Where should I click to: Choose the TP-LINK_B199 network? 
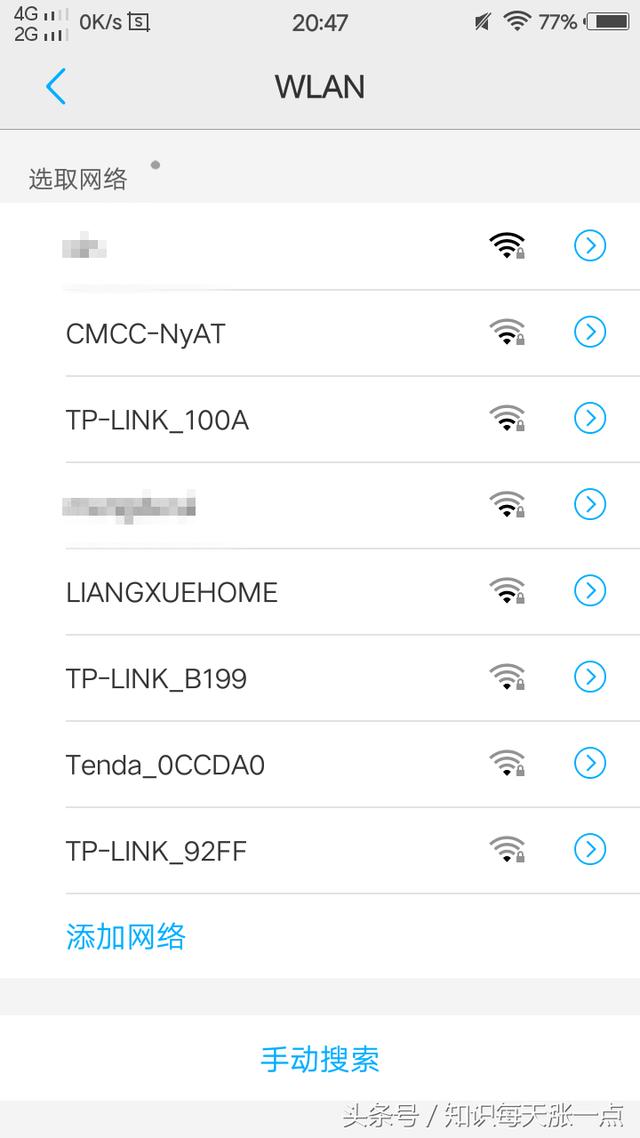click(156, 679)
